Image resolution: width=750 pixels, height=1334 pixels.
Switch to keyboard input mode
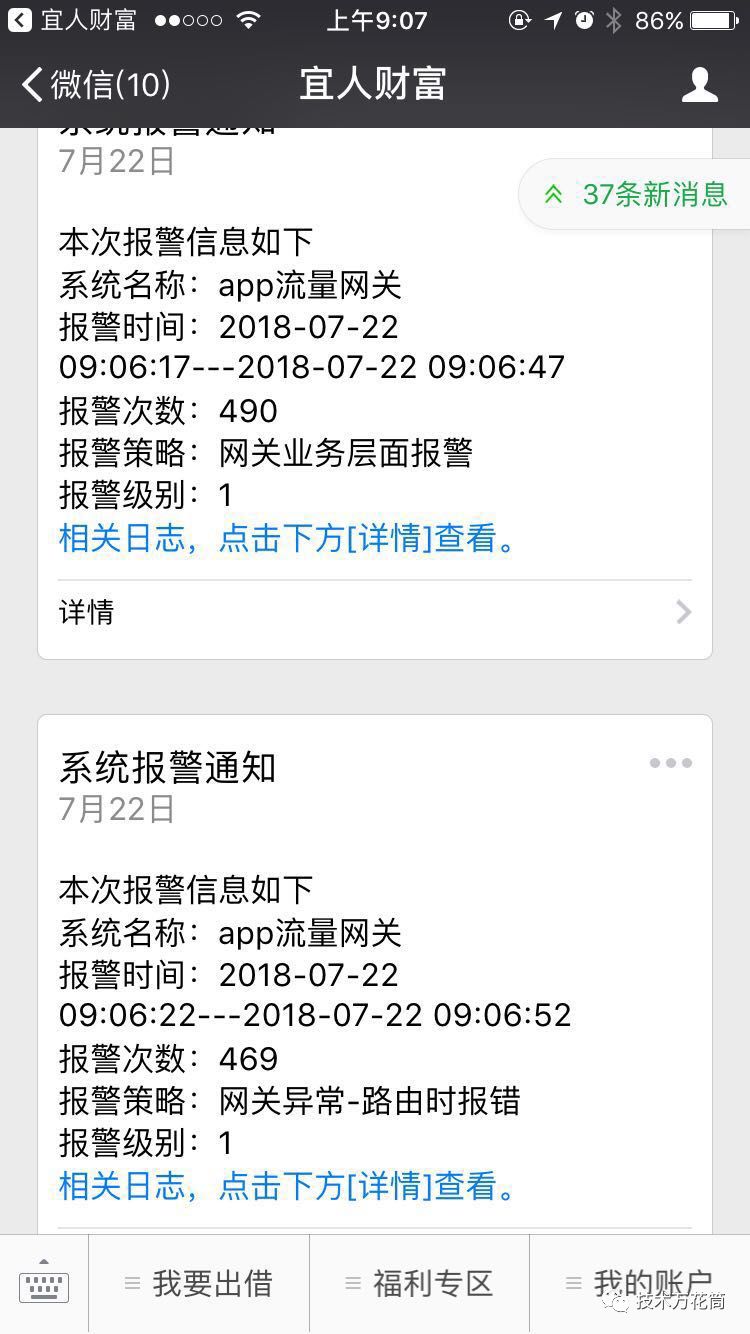click(x=44, y=1284)
